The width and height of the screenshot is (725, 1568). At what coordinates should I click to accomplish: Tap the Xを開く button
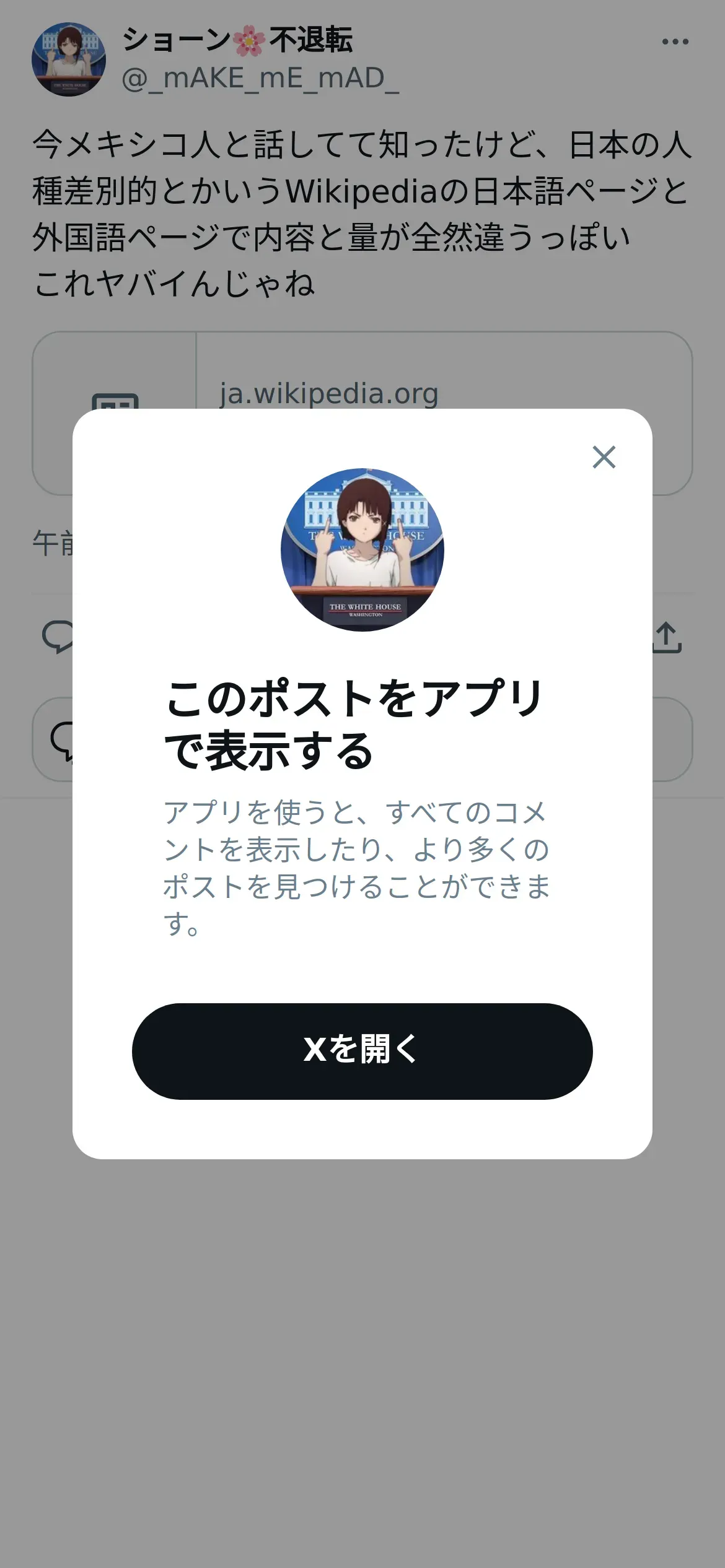coord(362,1051)
